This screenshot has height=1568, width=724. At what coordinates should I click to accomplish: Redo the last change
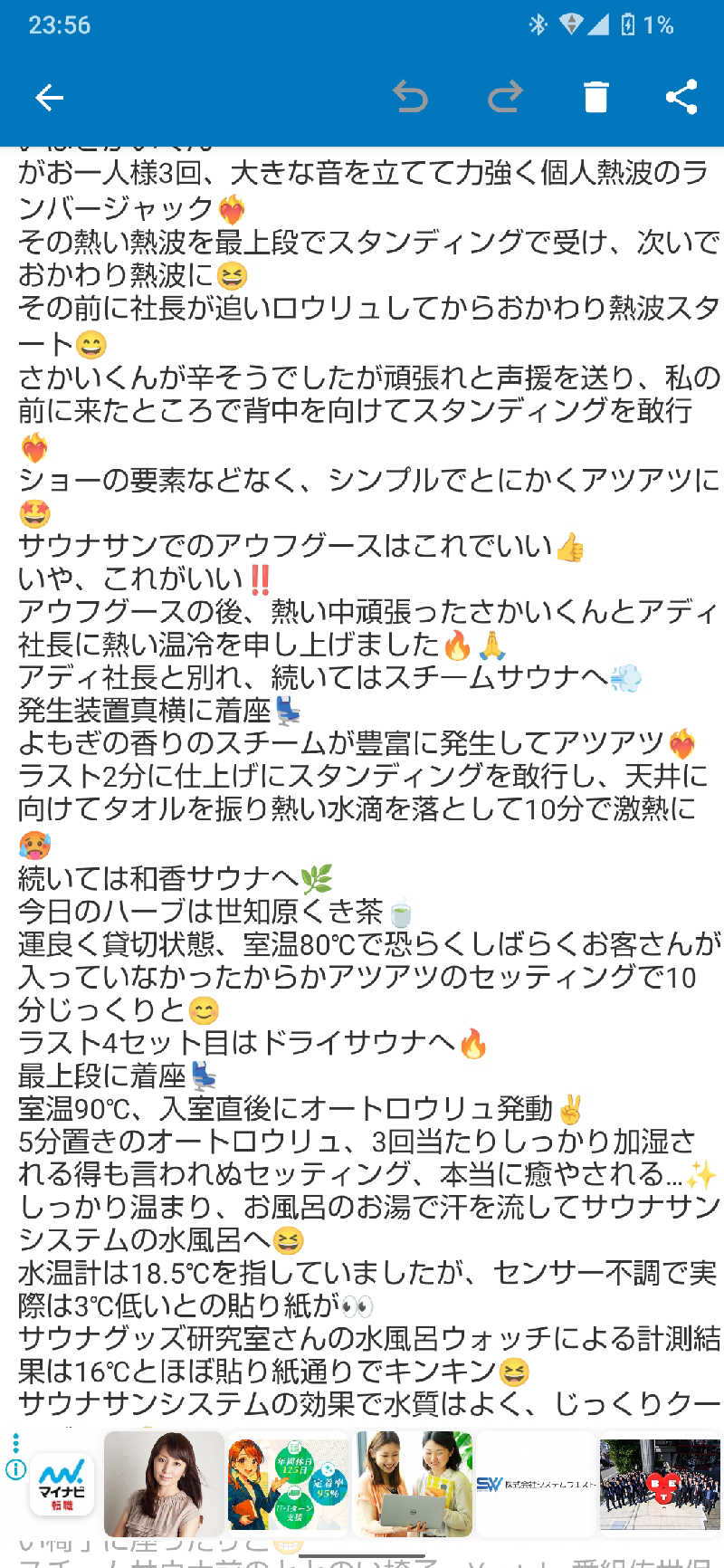coord(505,97)
